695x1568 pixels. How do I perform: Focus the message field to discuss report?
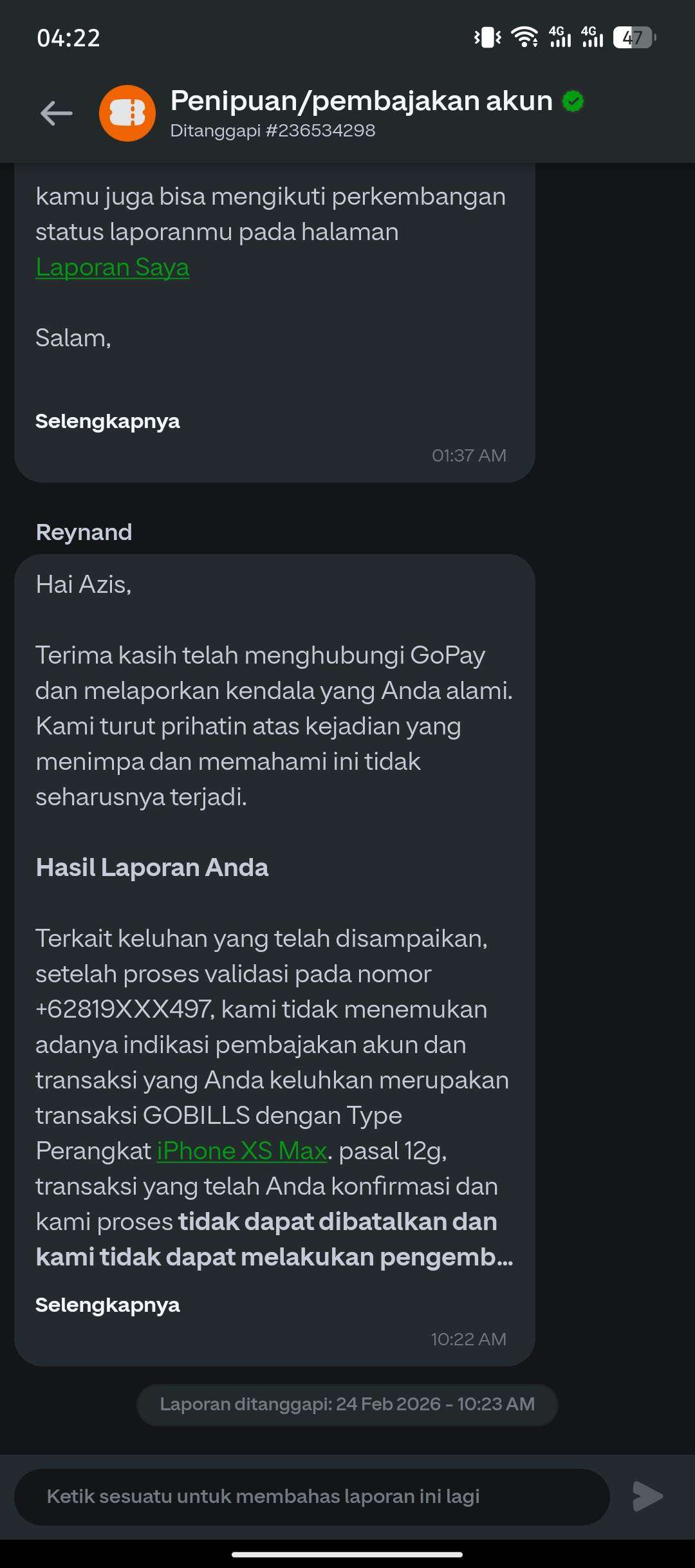pyautogui.click(x=312, y=1497)
